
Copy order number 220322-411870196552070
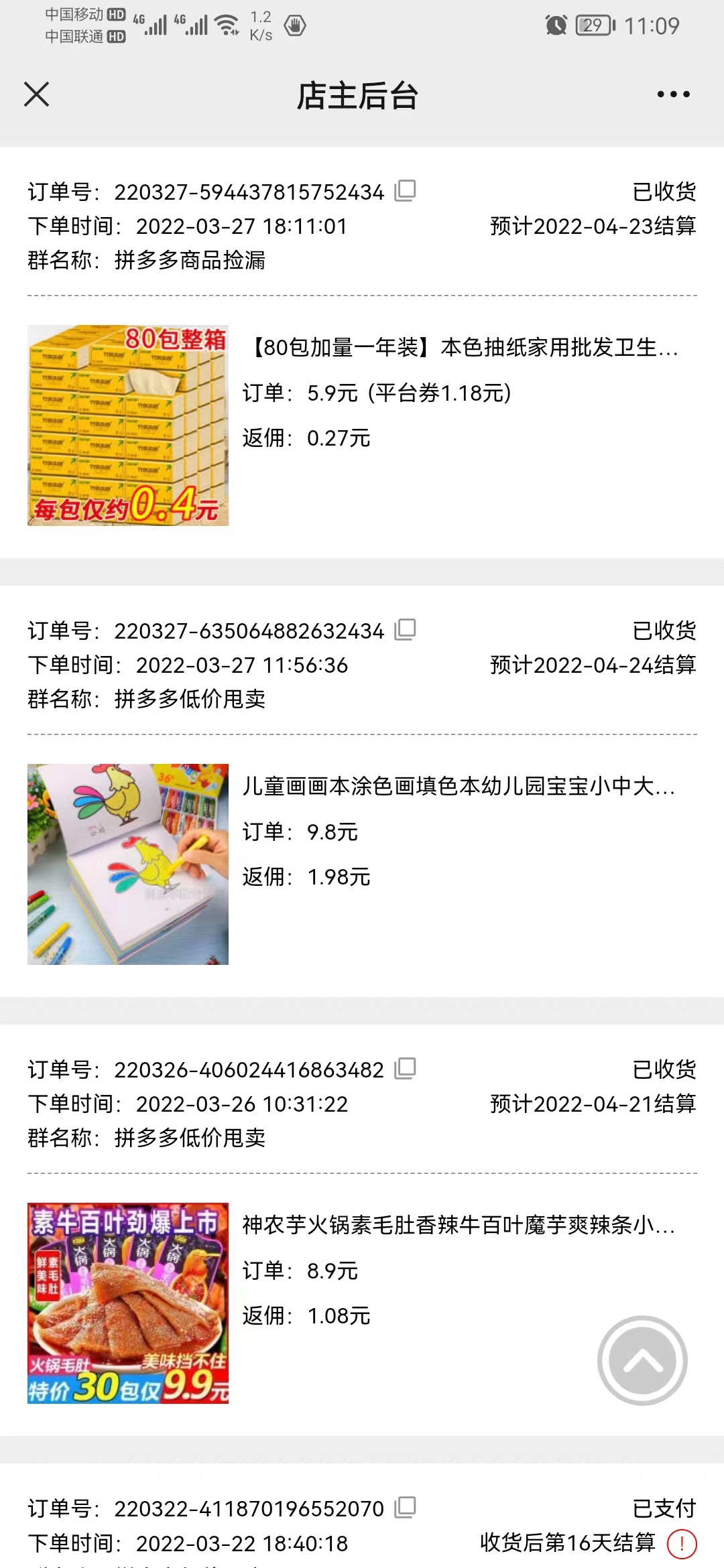click(x=405, y=1508)
